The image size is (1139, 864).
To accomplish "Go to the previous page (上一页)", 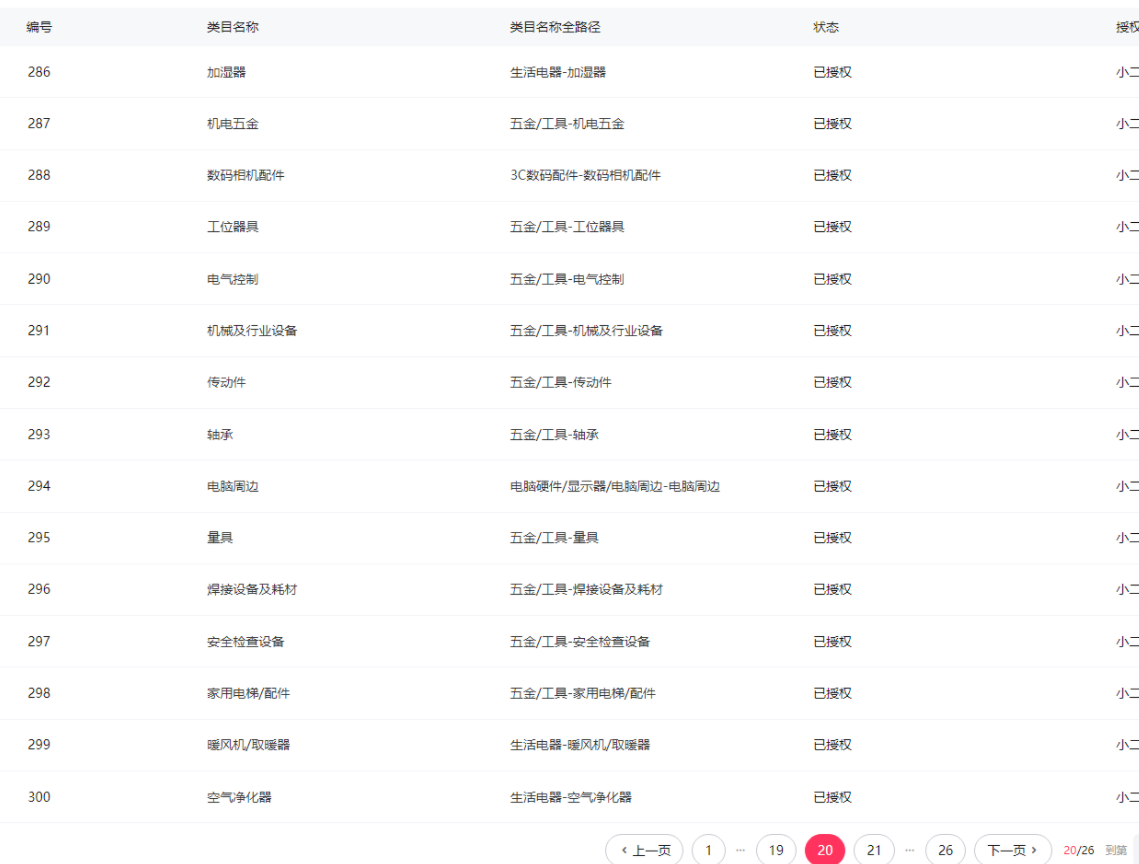I will pos(645,850).
